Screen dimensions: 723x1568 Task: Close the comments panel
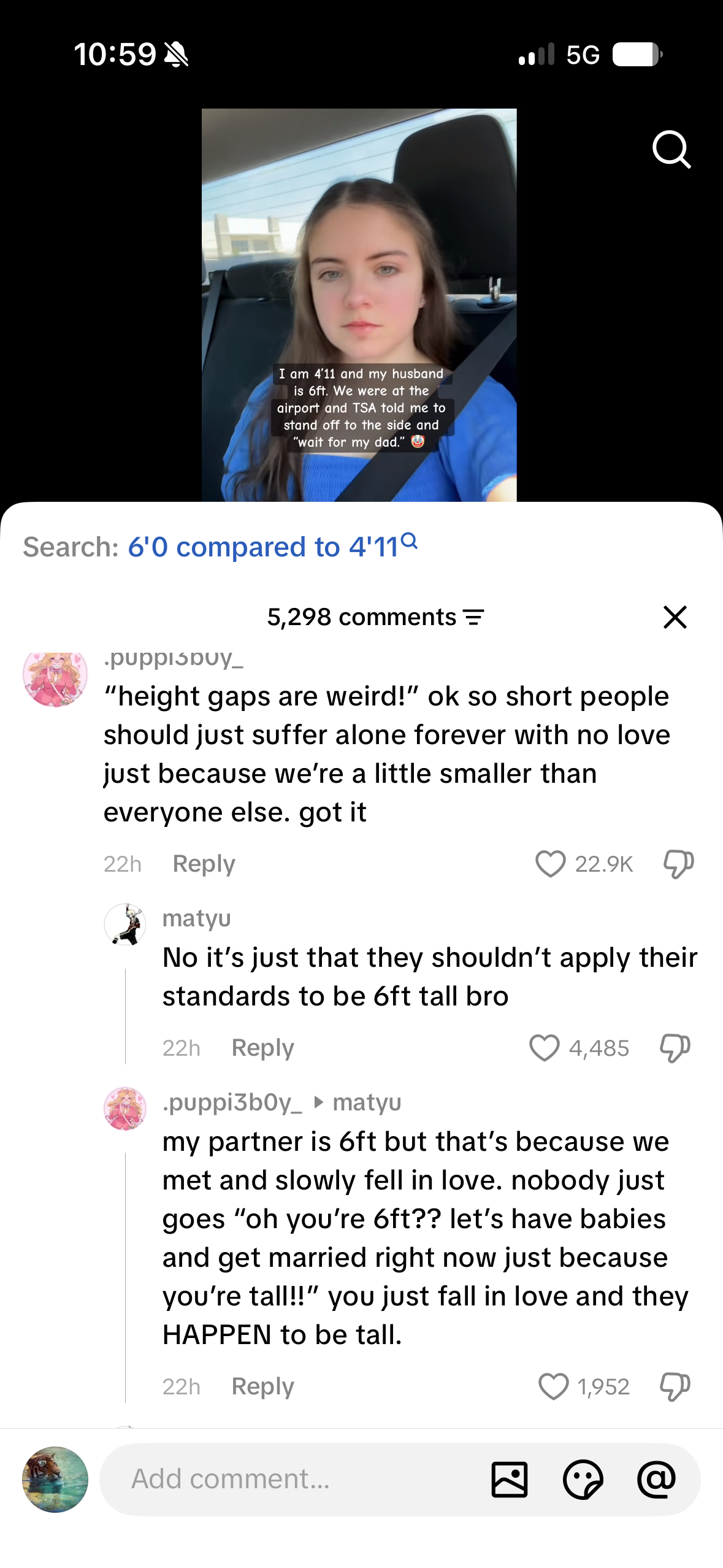(675, 617)
